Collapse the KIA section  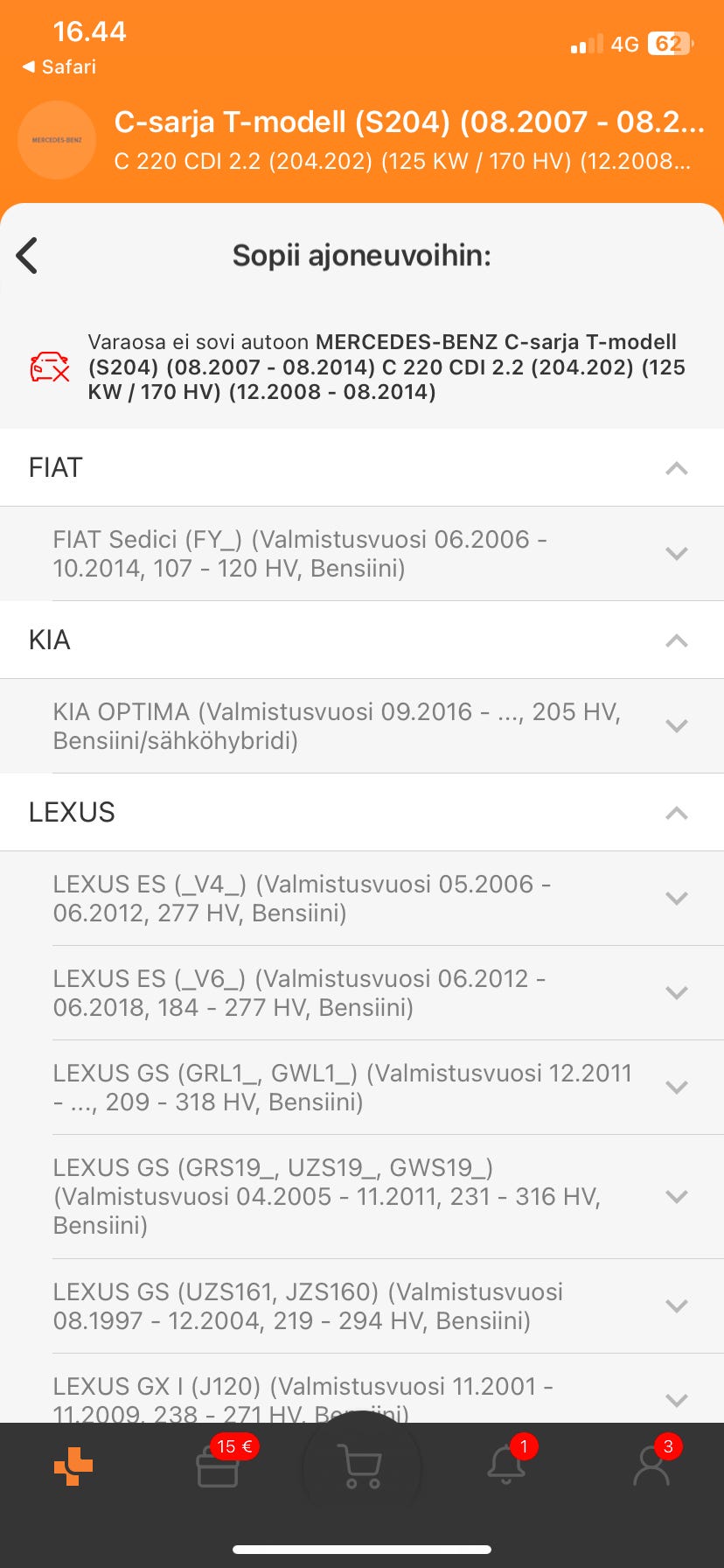tap(676, 640)
